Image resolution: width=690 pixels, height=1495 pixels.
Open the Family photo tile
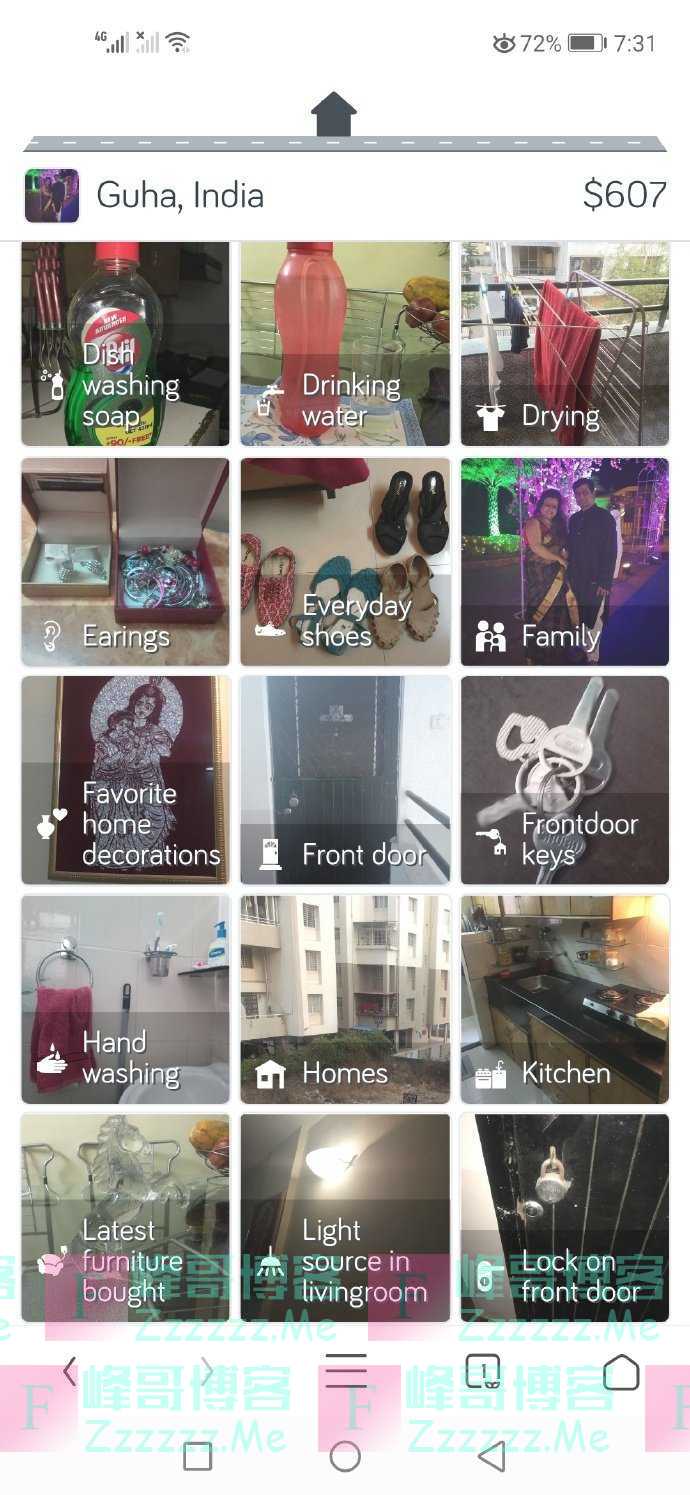point(565,562)
